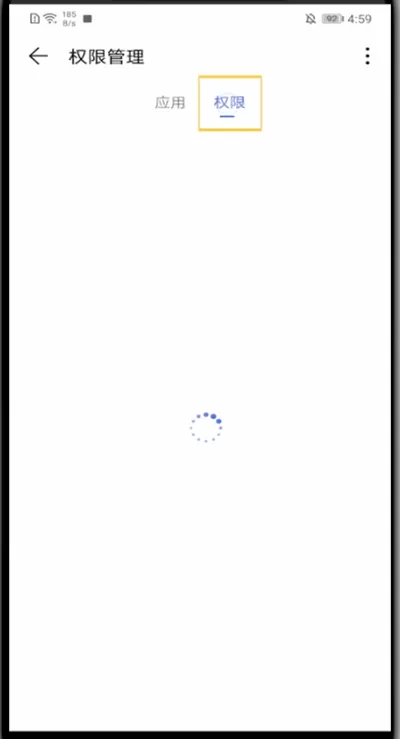Screen dimensions: 400x739
Task: Switch to the 应用 tab
Action: pyautogui.click(x=170, y=103)
